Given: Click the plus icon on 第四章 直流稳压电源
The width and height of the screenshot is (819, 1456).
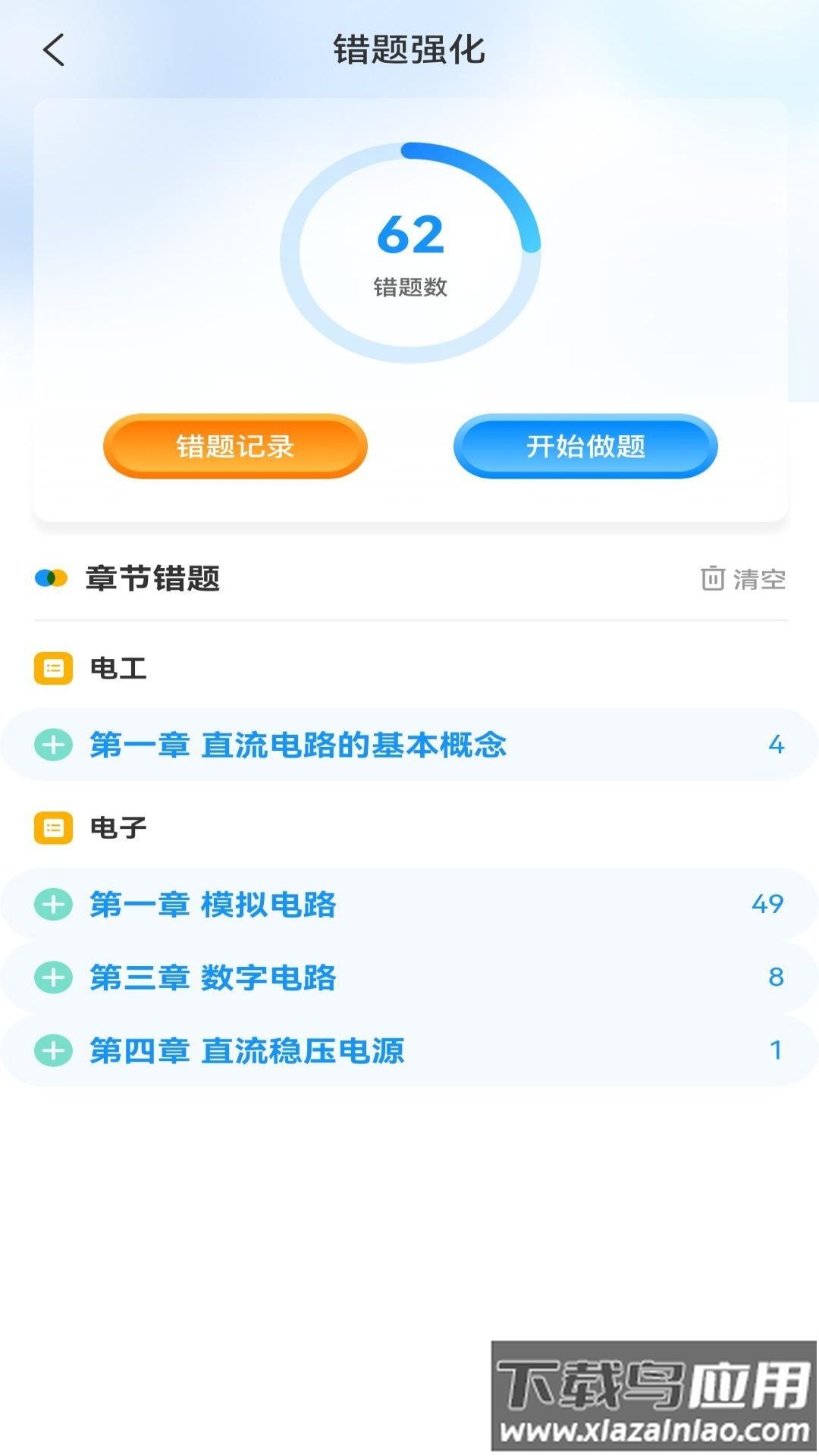Looking at the screenshot, I should point(52,1052).
